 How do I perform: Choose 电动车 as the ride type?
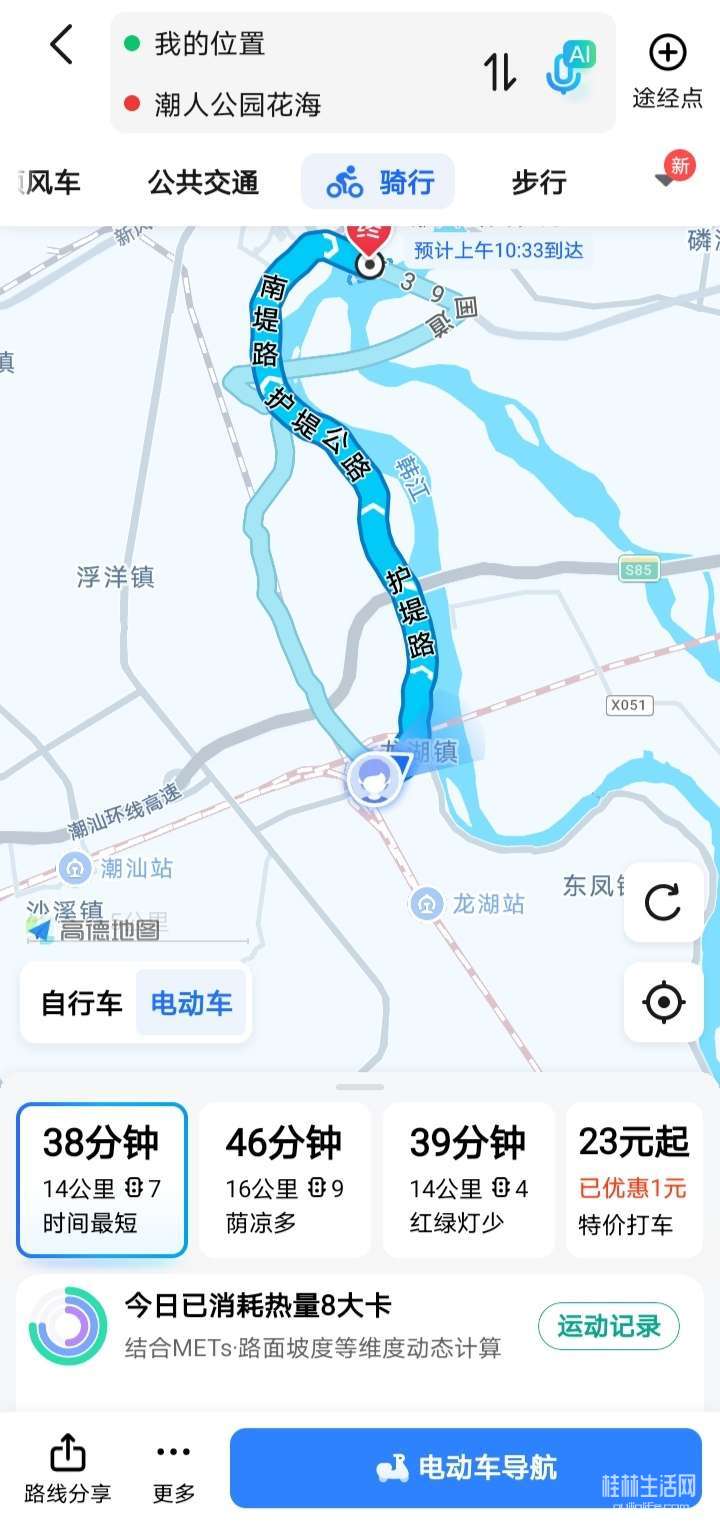click(x=191, y=1003)
